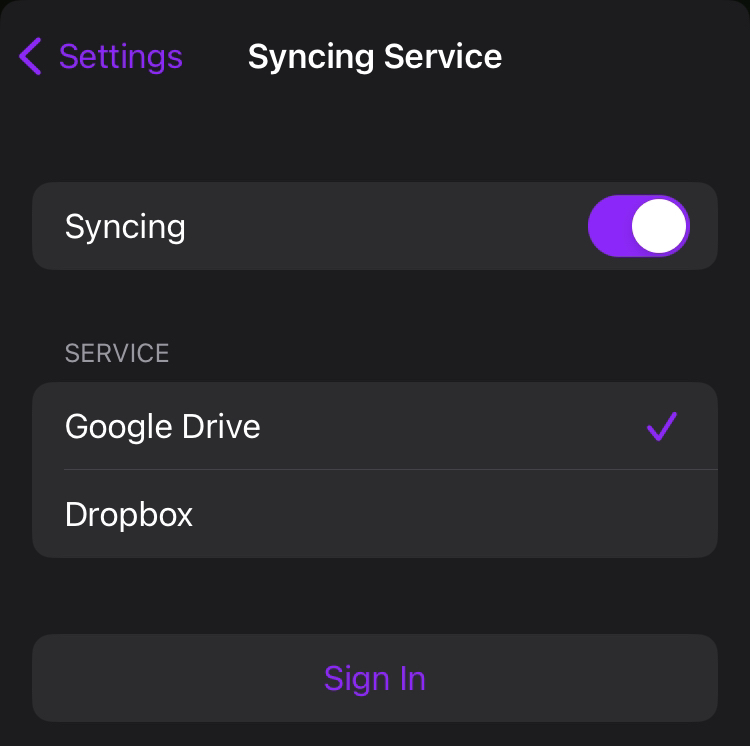Choose Dropbox as the syncing service

pyautogui.click(x=375, y=514)
